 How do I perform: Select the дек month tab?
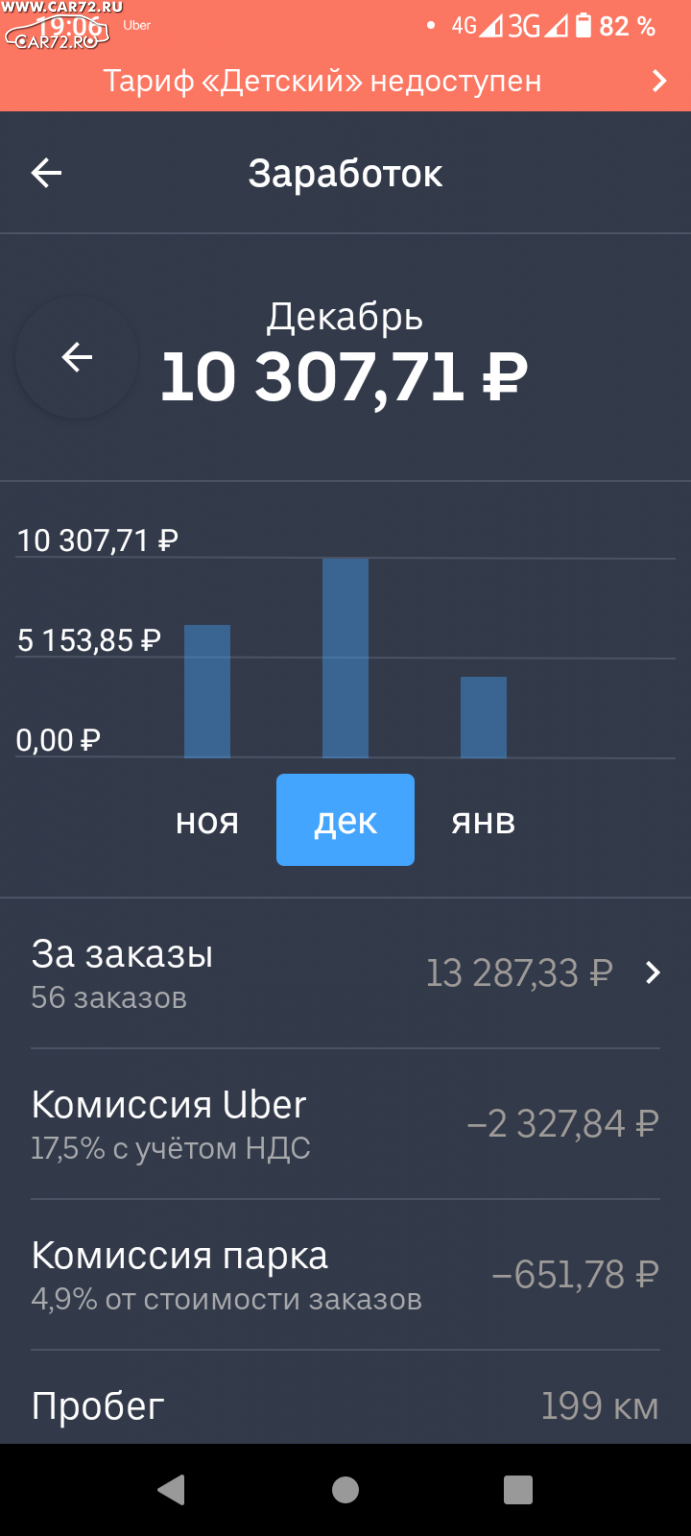(345, 820)
